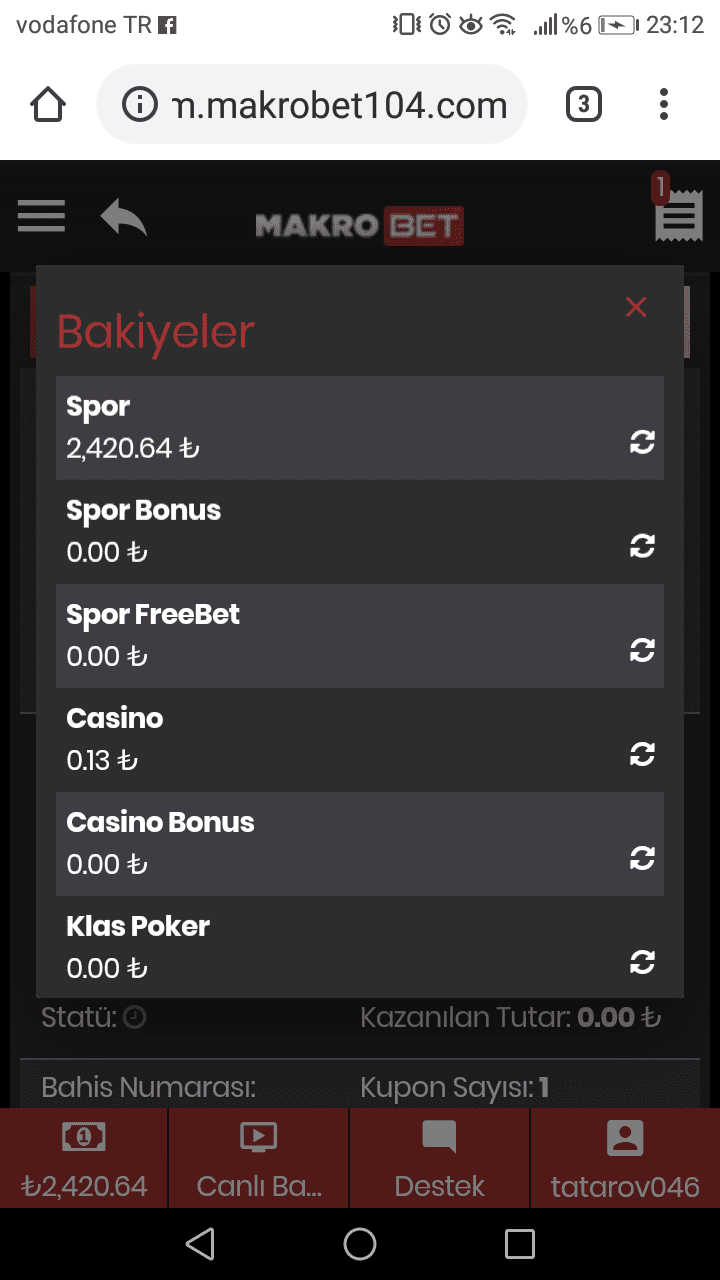
Task: Open the browser overflow menu
Action: 664,104
